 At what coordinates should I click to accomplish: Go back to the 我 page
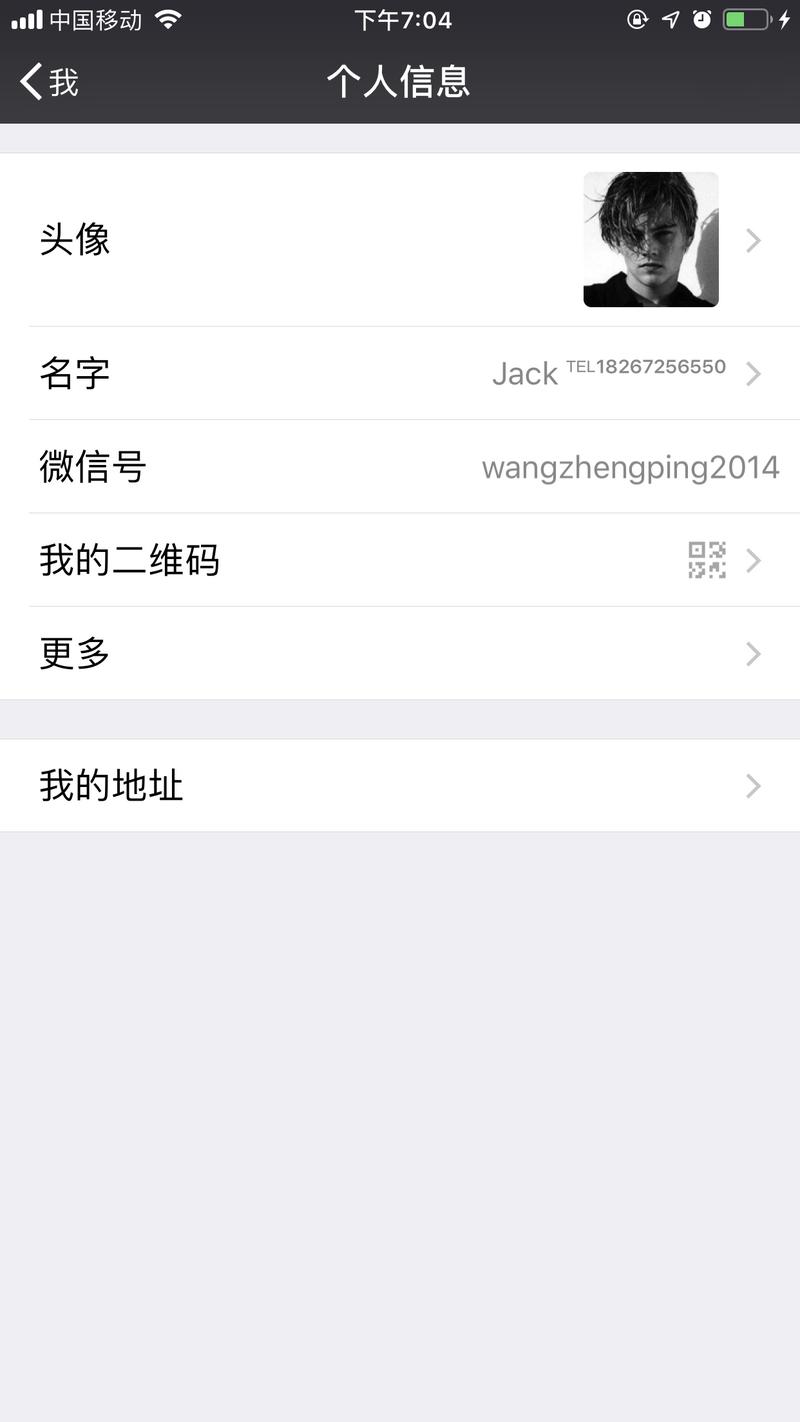(50, 82)
